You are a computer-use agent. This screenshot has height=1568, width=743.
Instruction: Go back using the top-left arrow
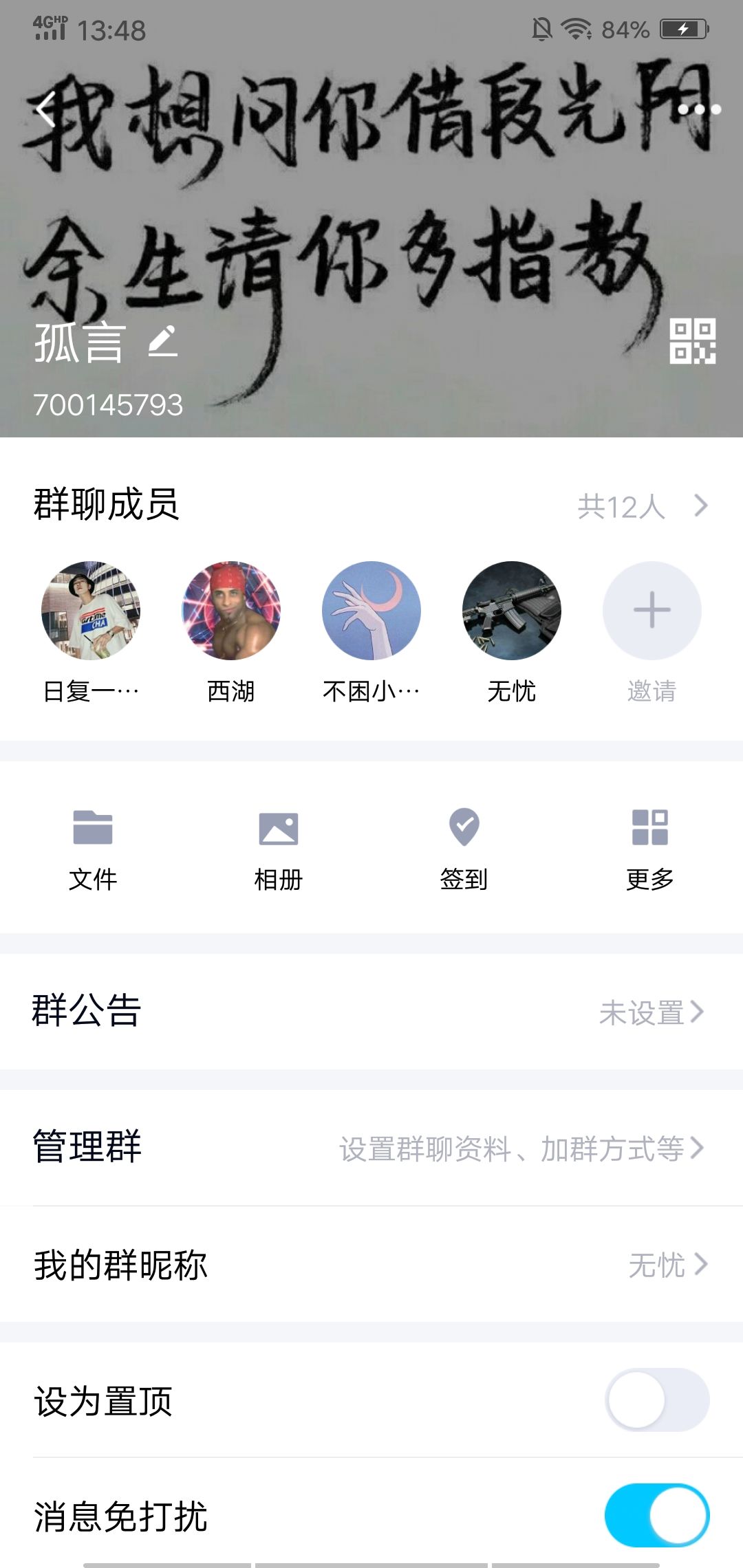(x=45, y=110)
